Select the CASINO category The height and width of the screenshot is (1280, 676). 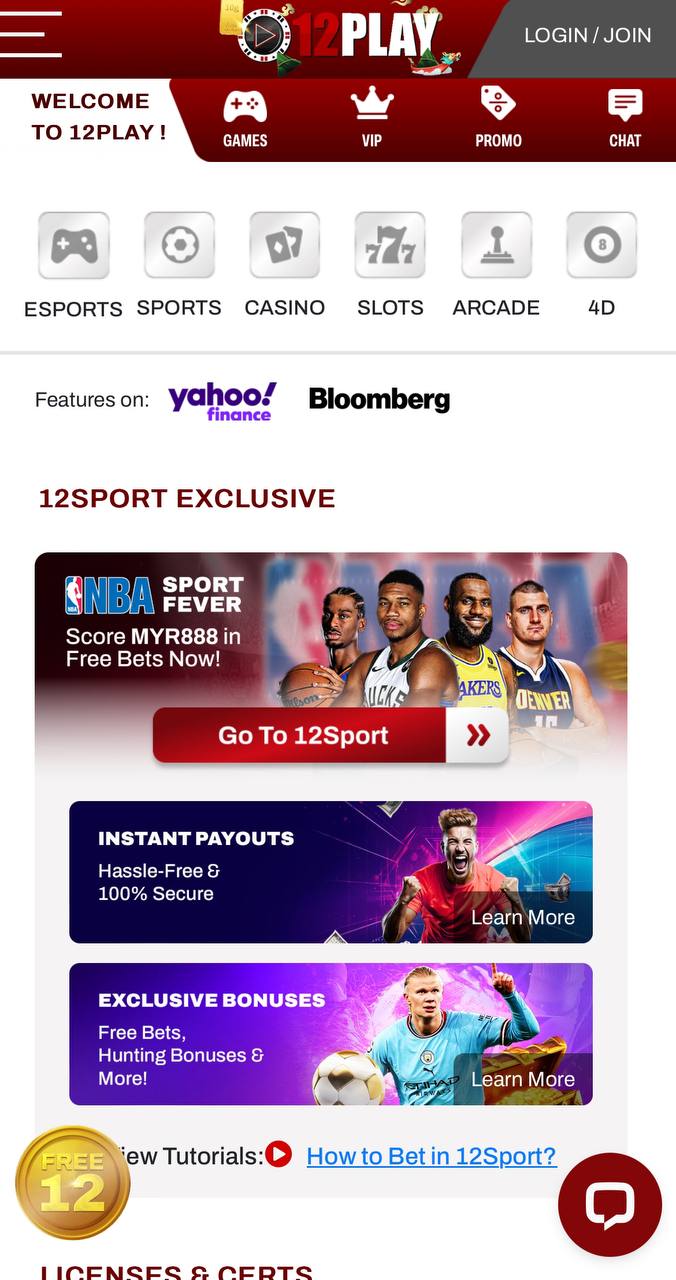[x=285, y=266]
